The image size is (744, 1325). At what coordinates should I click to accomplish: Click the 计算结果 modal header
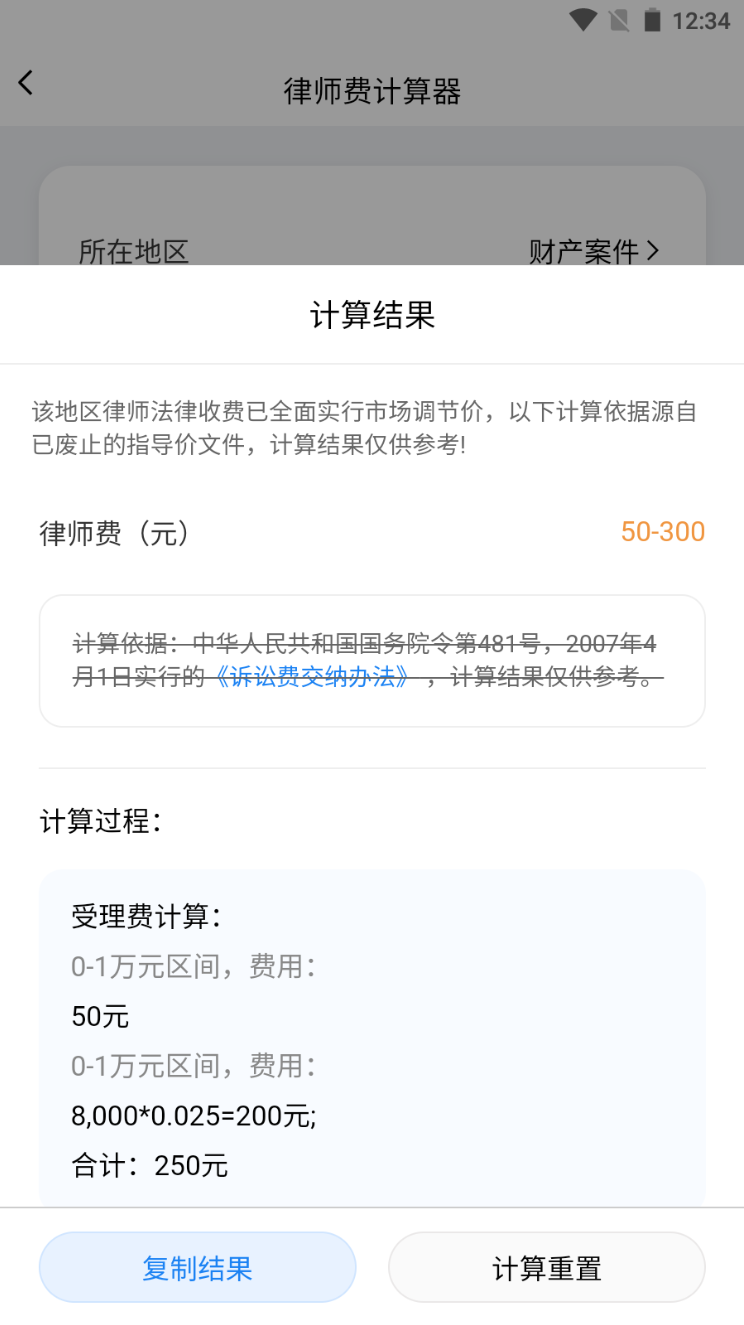point(372,314)
